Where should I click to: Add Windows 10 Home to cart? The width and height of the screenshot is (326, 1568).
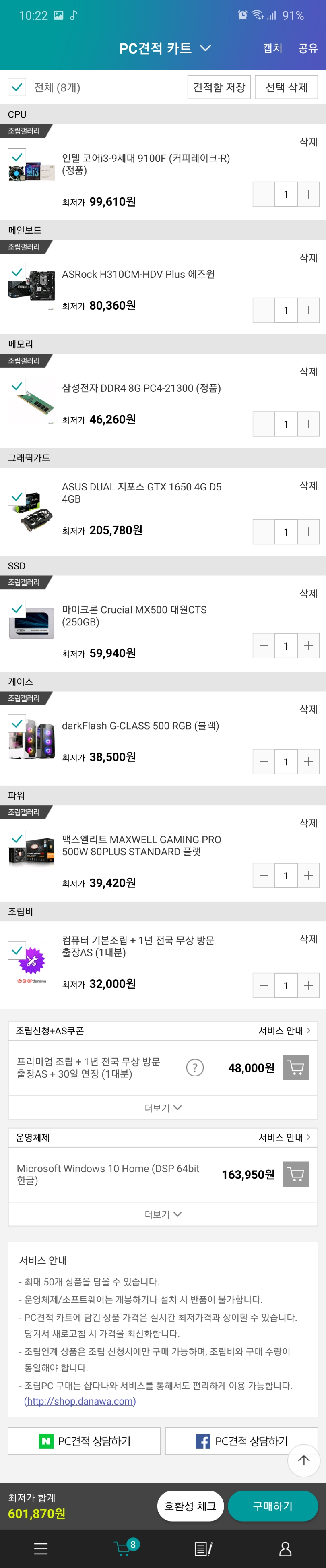tap(295, 1173)
